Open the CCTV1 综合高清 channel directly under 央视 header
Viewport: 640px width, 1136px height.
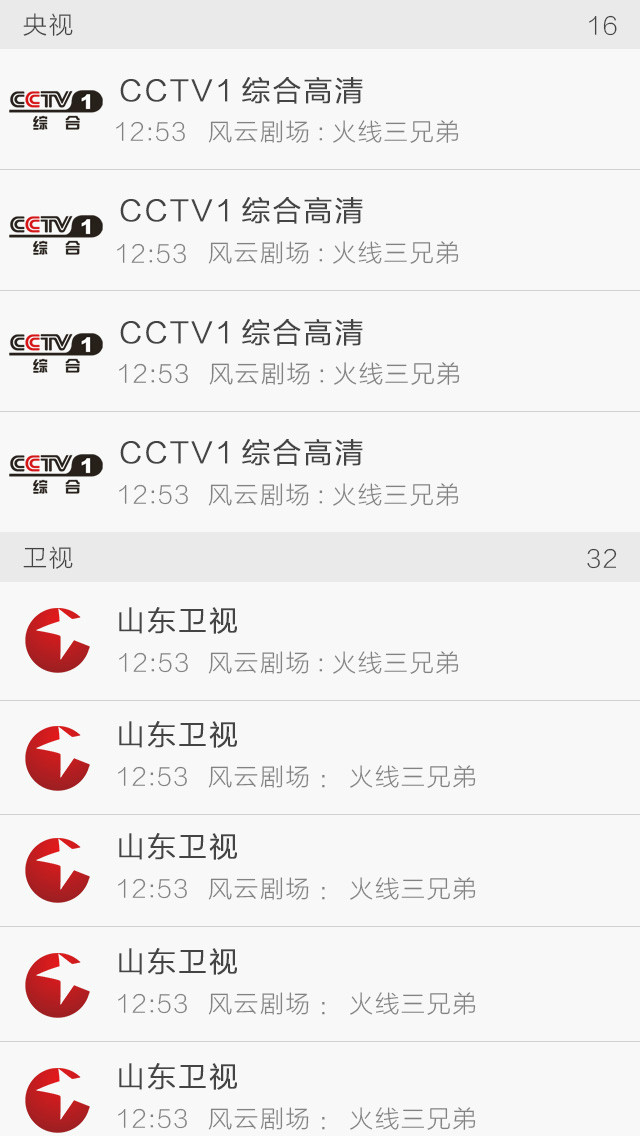(320, 109)
